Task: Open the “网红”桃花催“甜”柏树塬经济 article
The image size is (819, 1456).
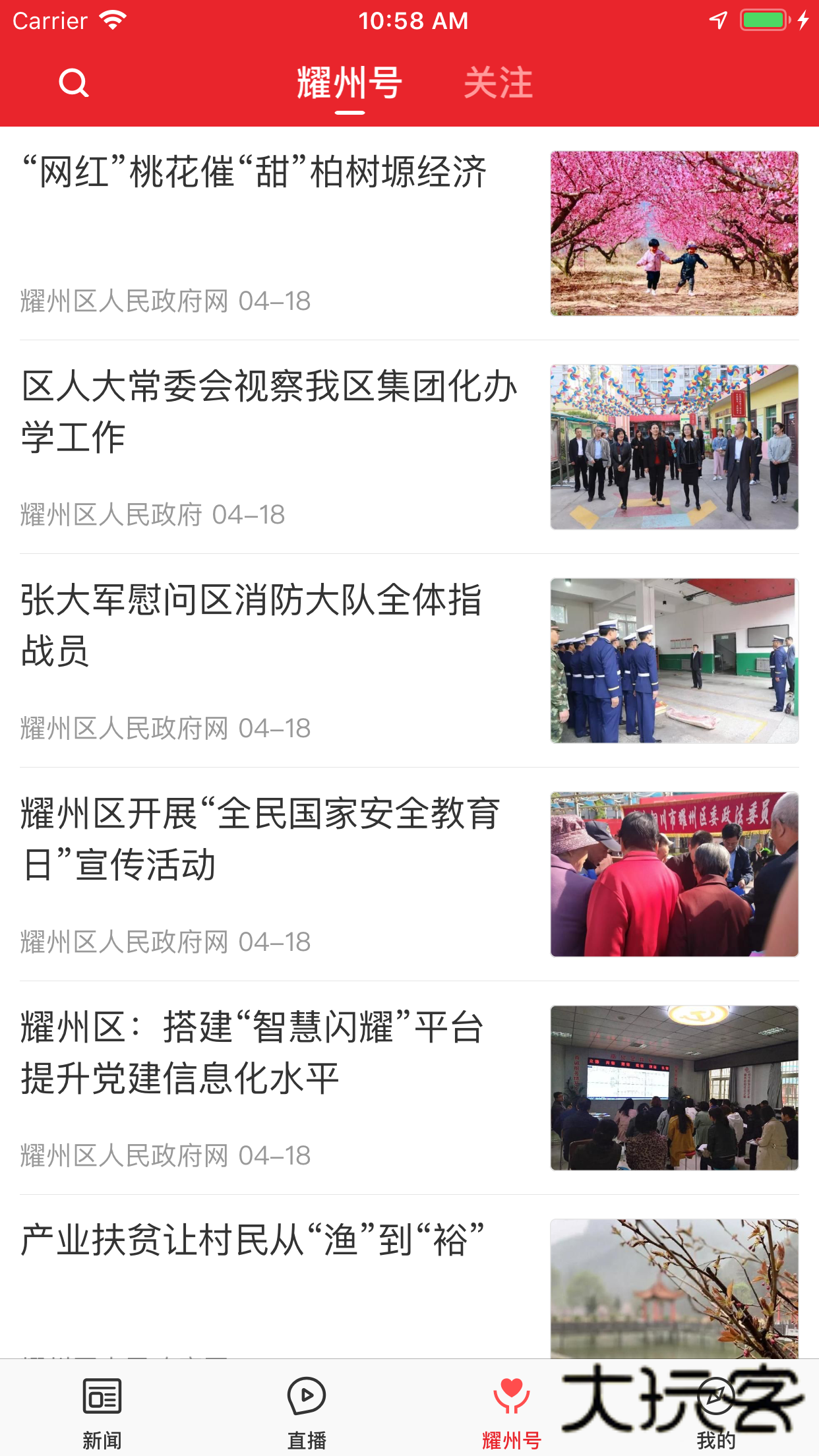Action: point(255,173)
